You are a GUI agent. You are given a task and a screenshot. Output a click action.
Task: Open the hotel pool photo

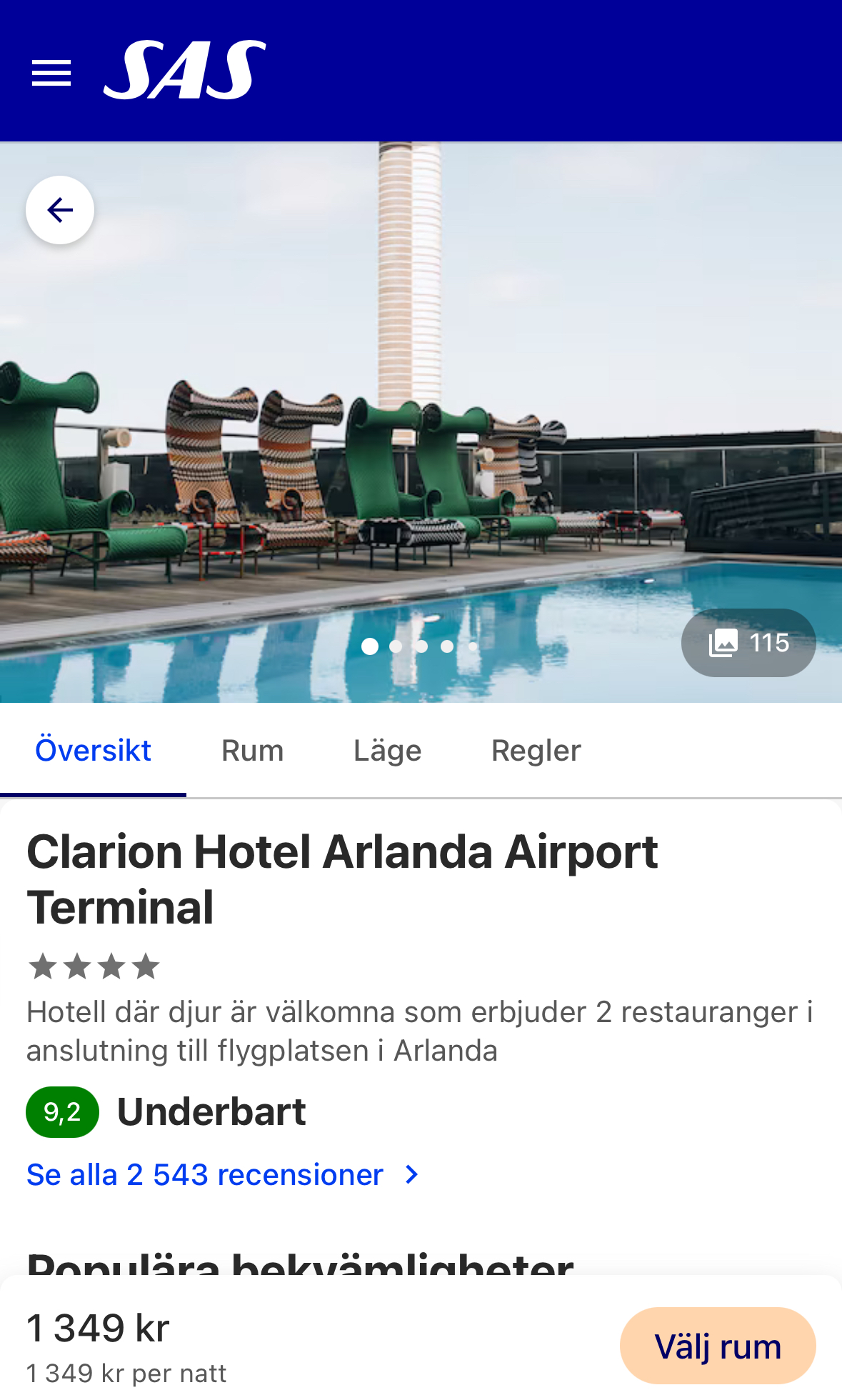pyautogui.click(x=421, y=429)
